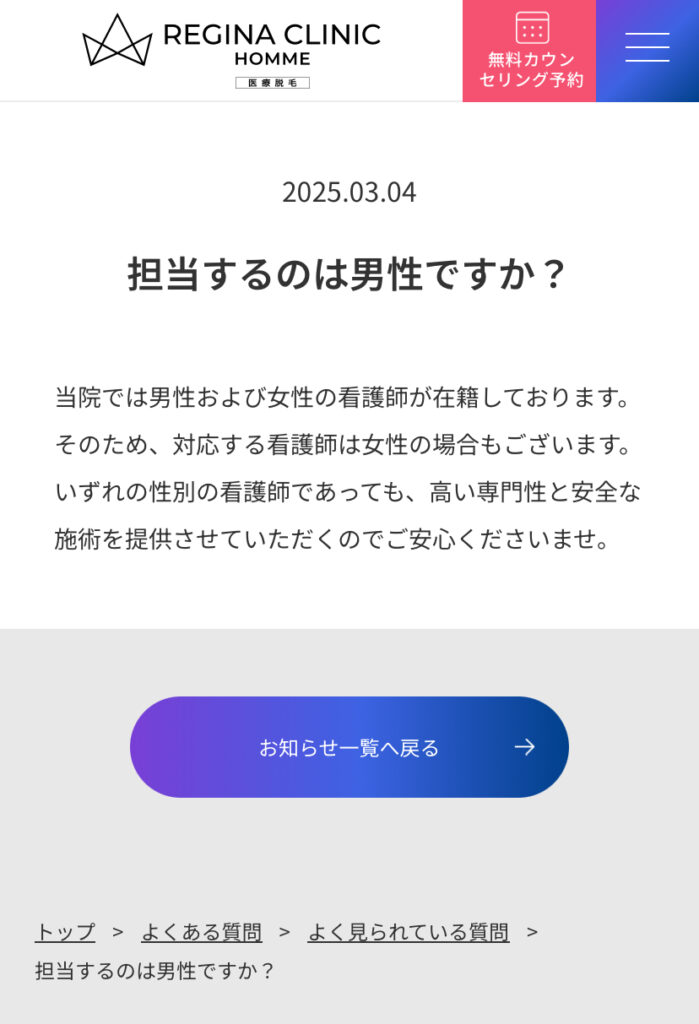Go to the トップ breadcrumb link
The height and width of the screenshot is (1024, 699).
(65, 932)
